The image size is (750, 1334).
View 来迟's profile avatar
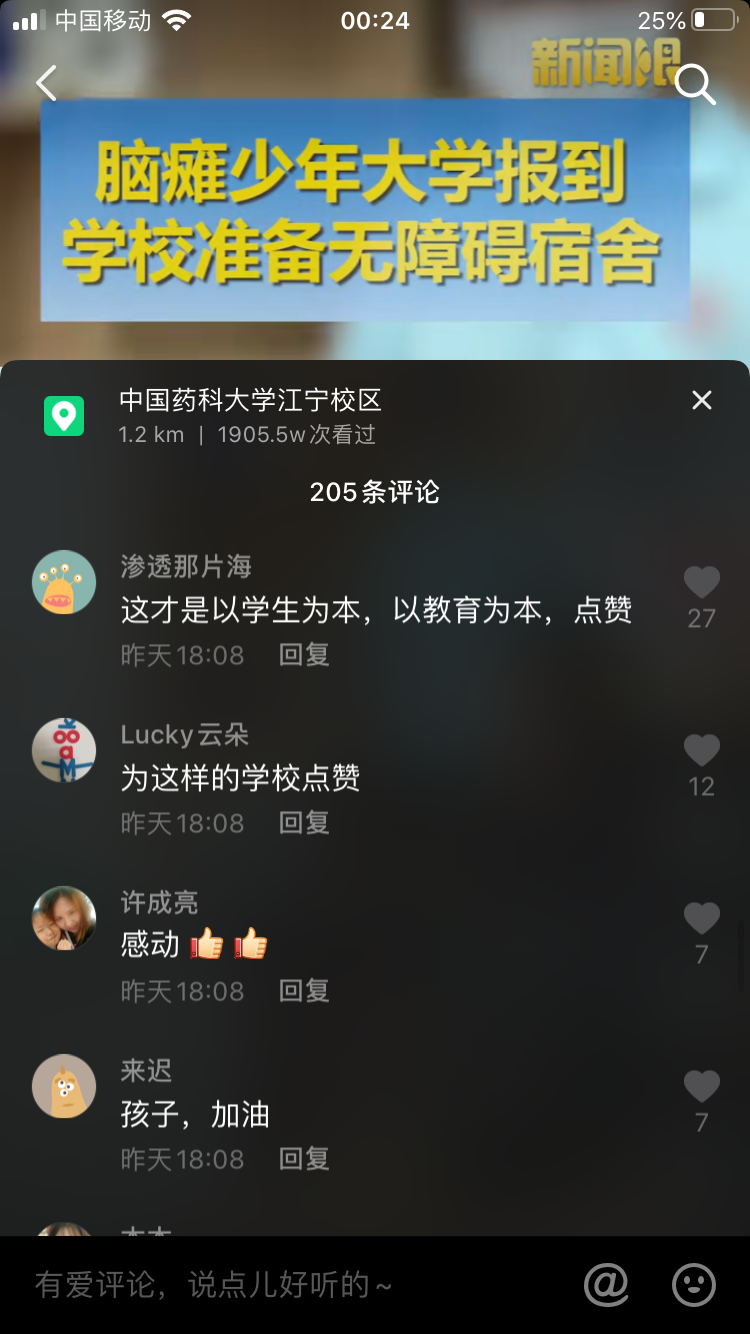point(64,1086)
